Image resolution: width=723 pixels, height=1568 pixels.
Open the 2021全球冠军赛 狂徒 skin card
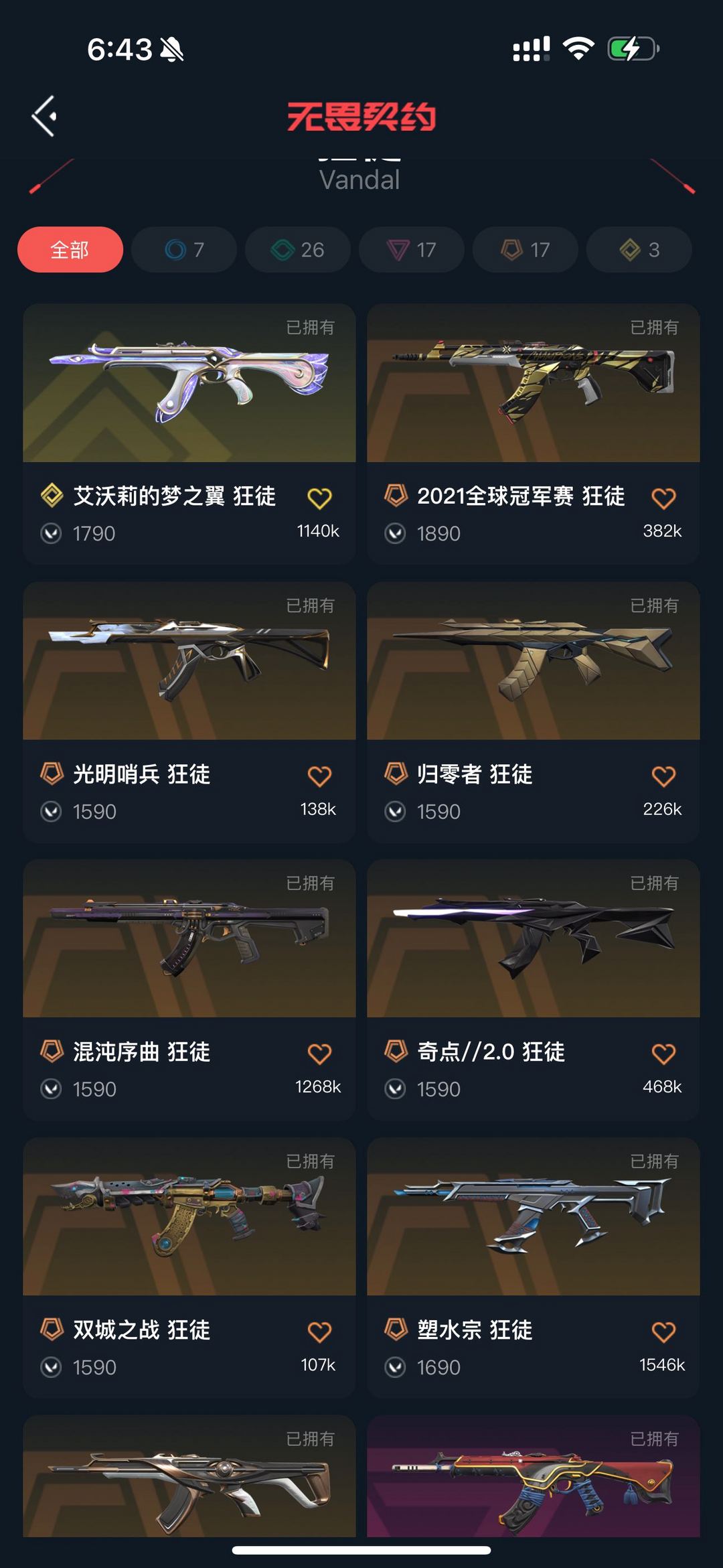coord(534,433)
